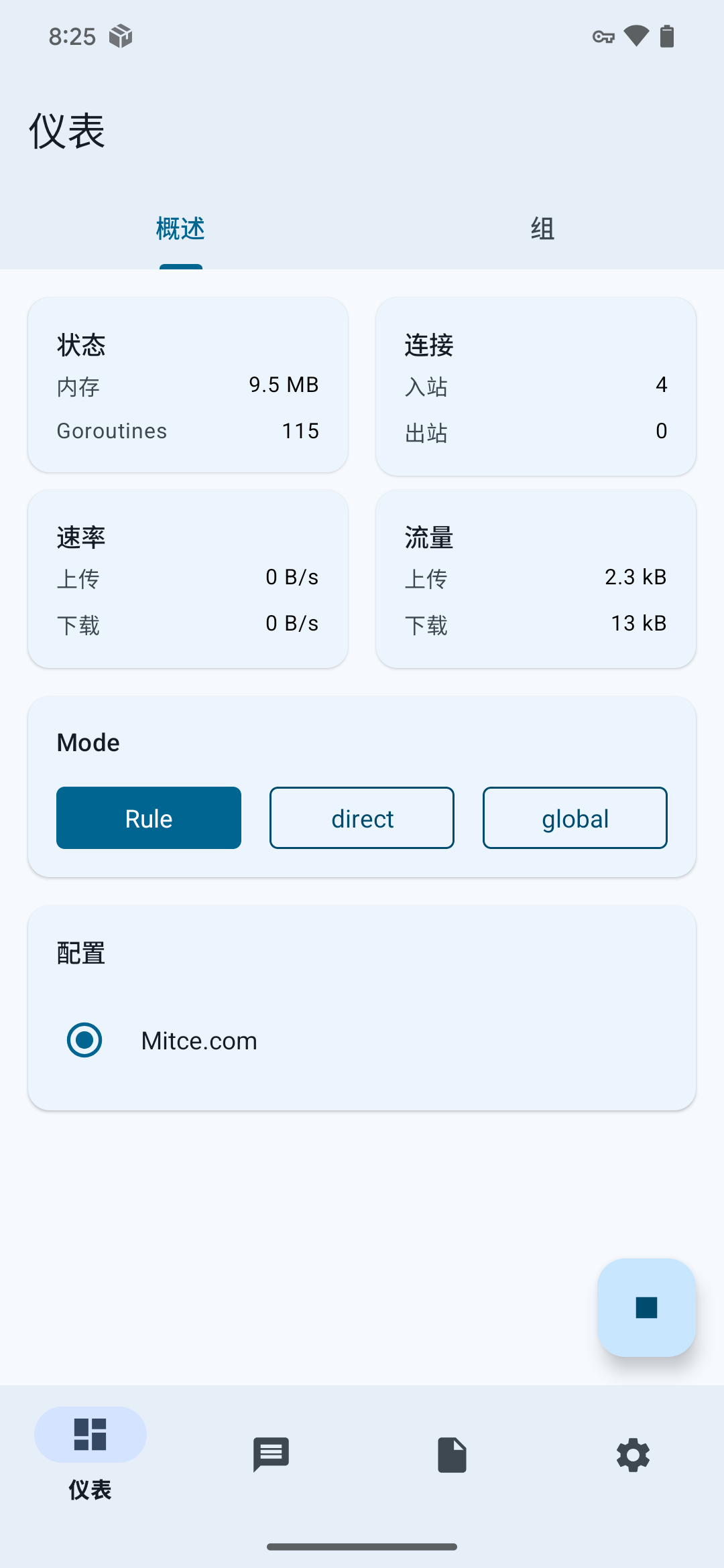Select the Mitce.com configuration

(362, 1041)
